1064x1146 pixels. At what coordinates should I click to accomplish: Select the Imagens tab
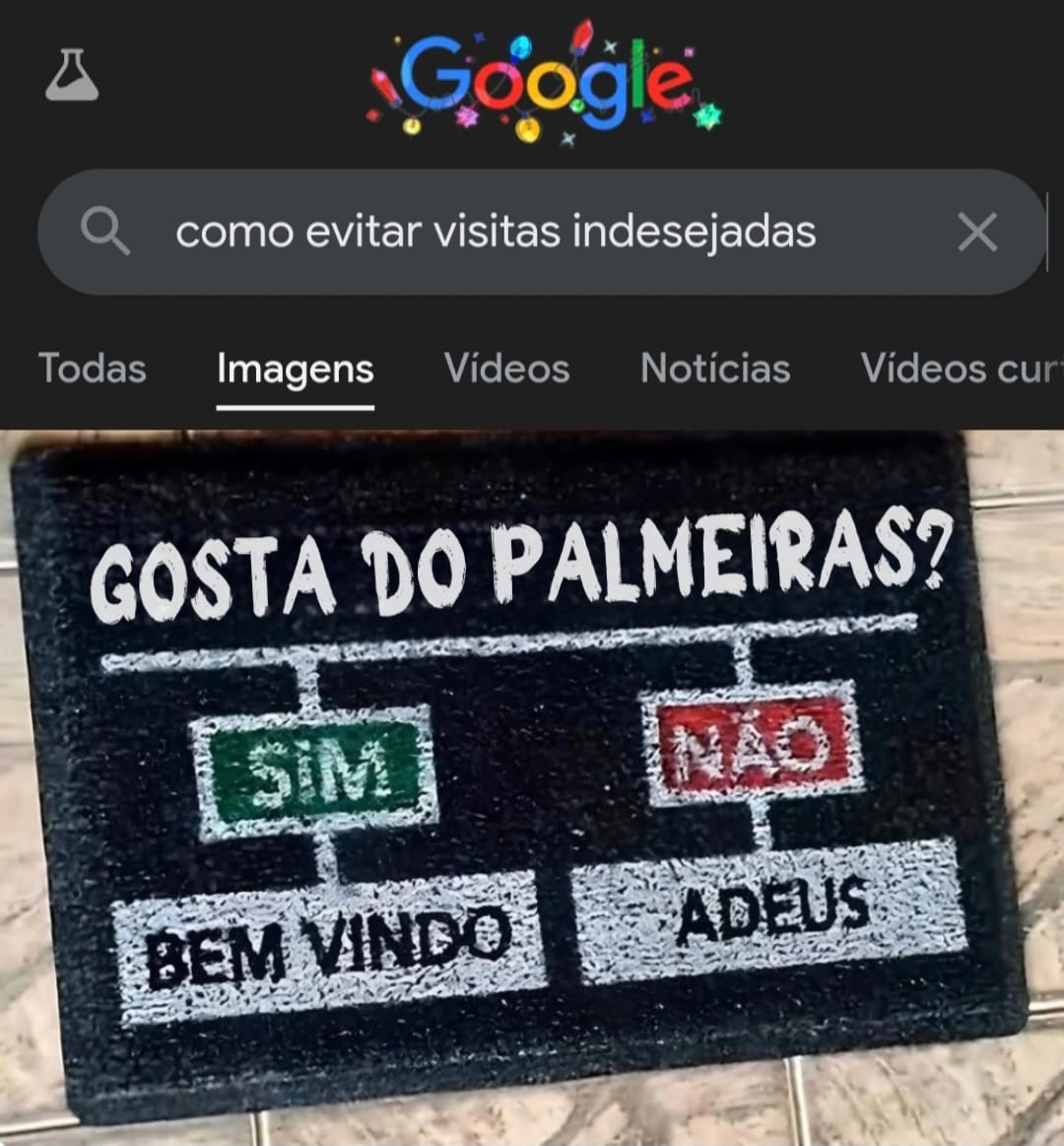pos(295,370)
